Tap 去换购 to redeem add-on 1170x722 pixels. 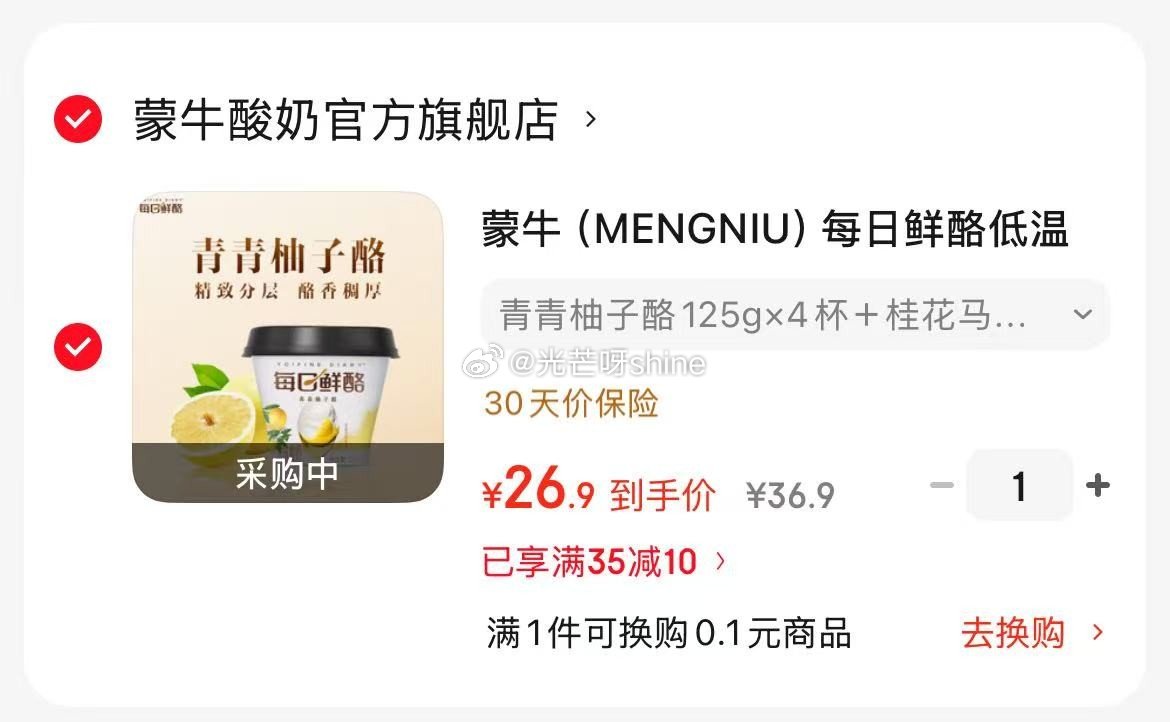coord(1031,633)
